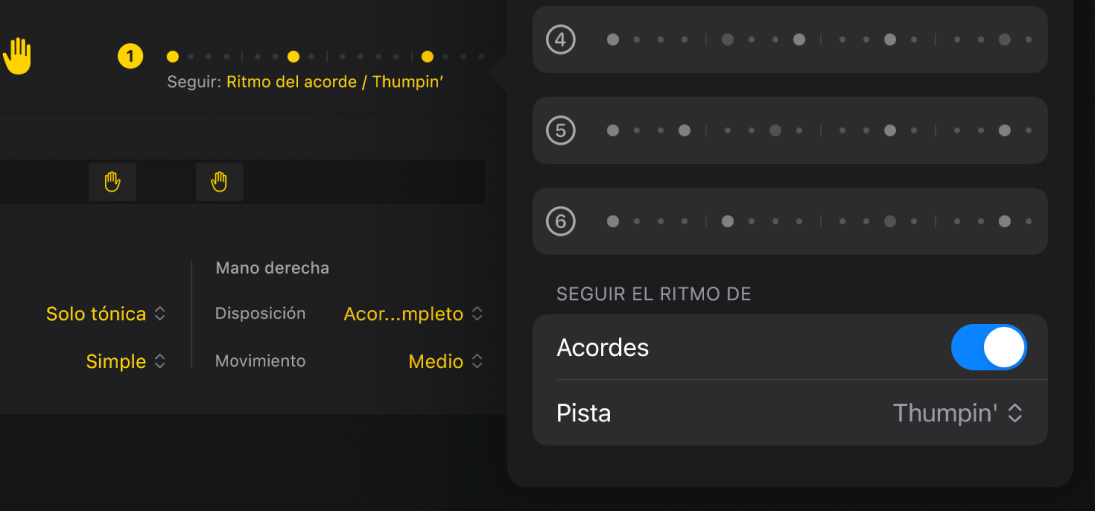Viewport: 1096px width, 513px height.
Task: Change the Movimiento Medio setting
Action: [445, 361]
